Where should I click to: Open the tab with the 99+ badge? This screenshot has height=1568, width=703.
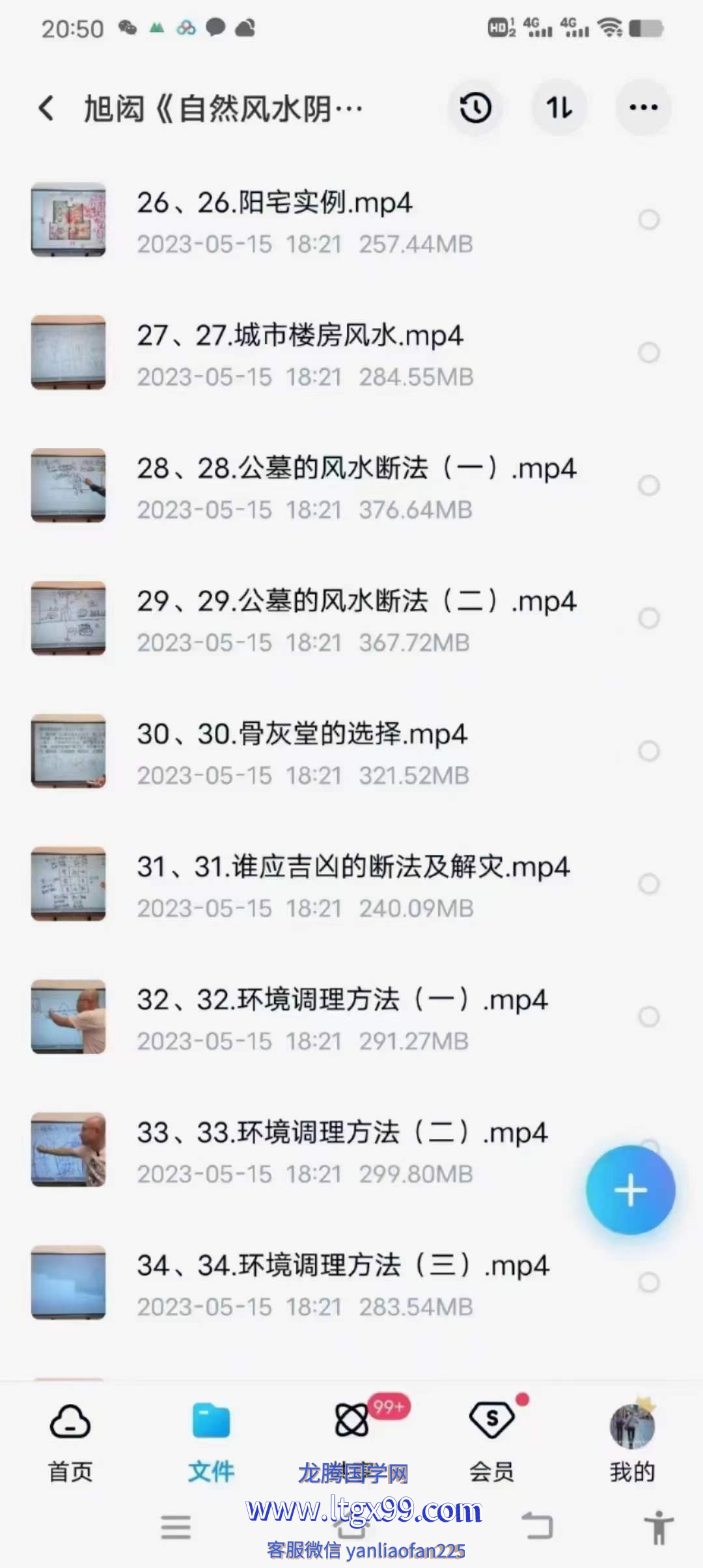click(352, 1433)
